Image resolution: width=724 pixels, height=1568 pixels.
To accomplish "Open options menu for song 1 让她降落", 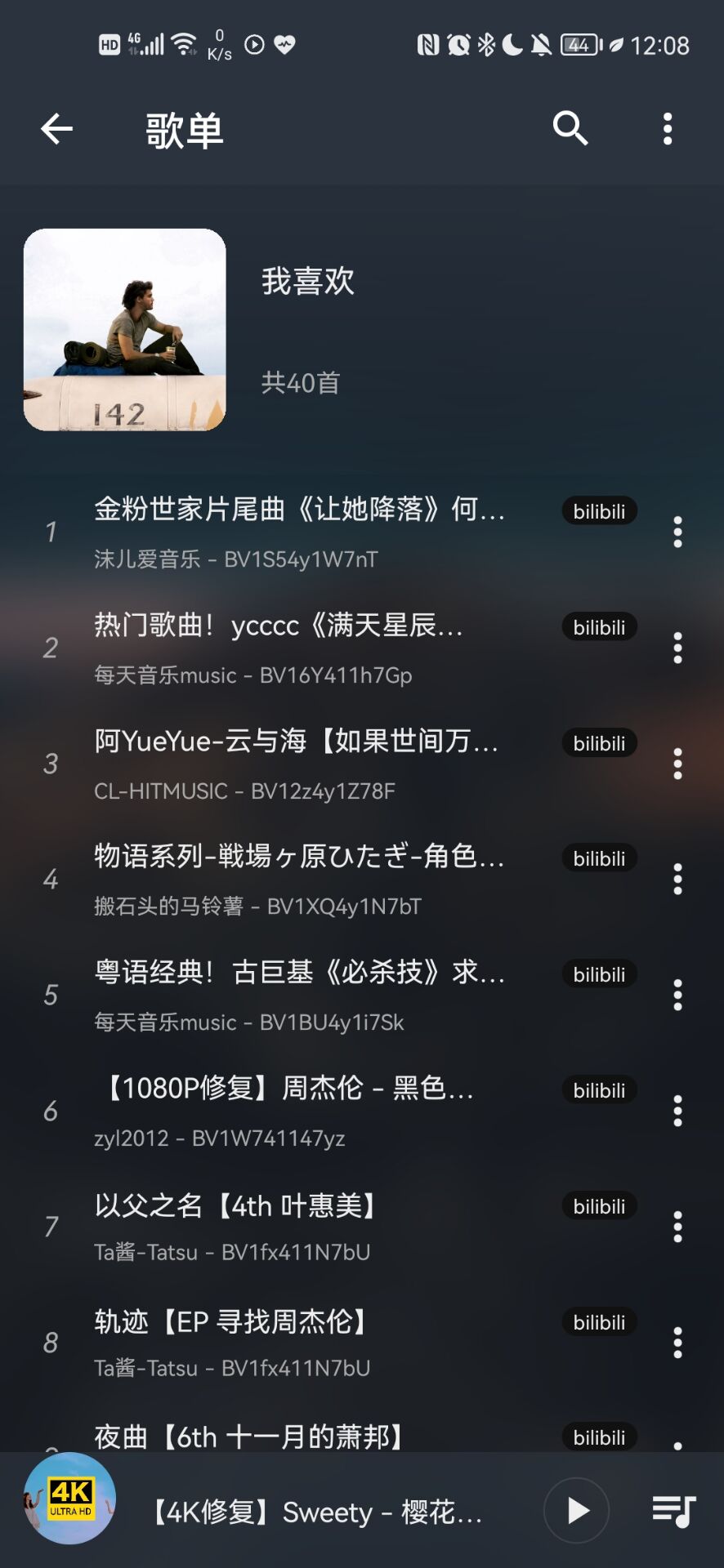I will point(677,532).
